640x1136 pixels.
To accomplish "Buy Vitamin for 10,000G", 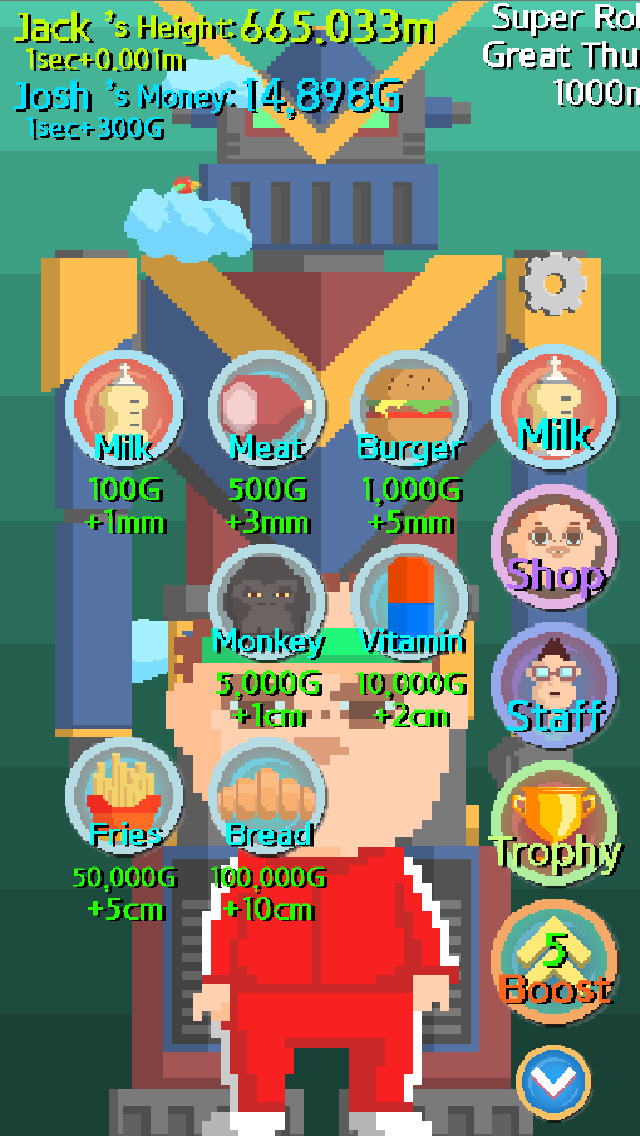I will [x=410, y=604].
